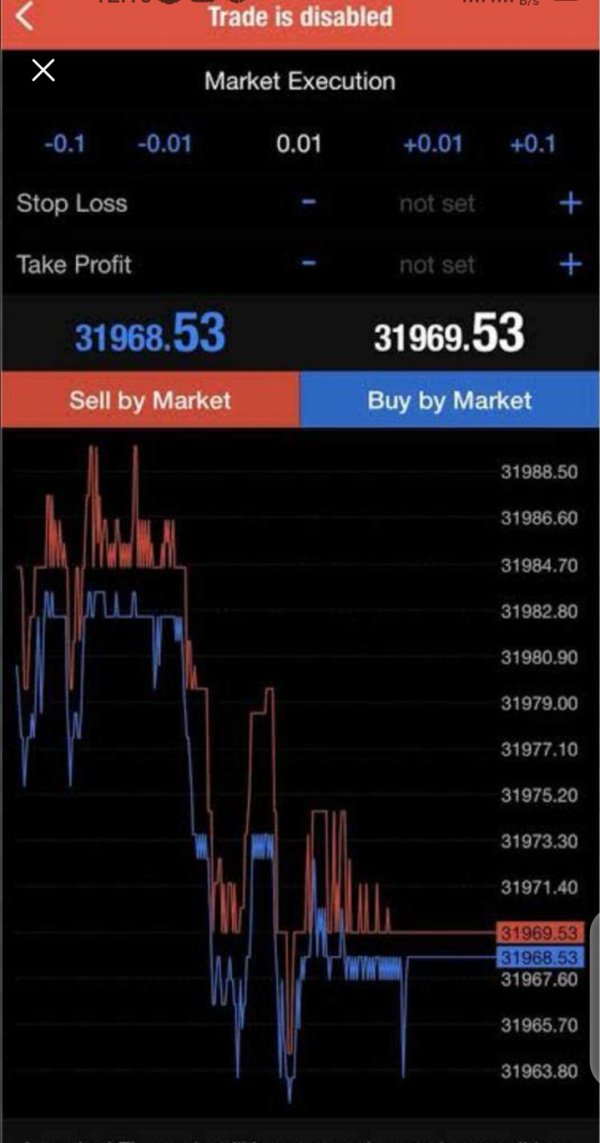The width and height of the screenshot is (600, 1143).
Task: Tap Buy by Market
Action: pos(450,400)
